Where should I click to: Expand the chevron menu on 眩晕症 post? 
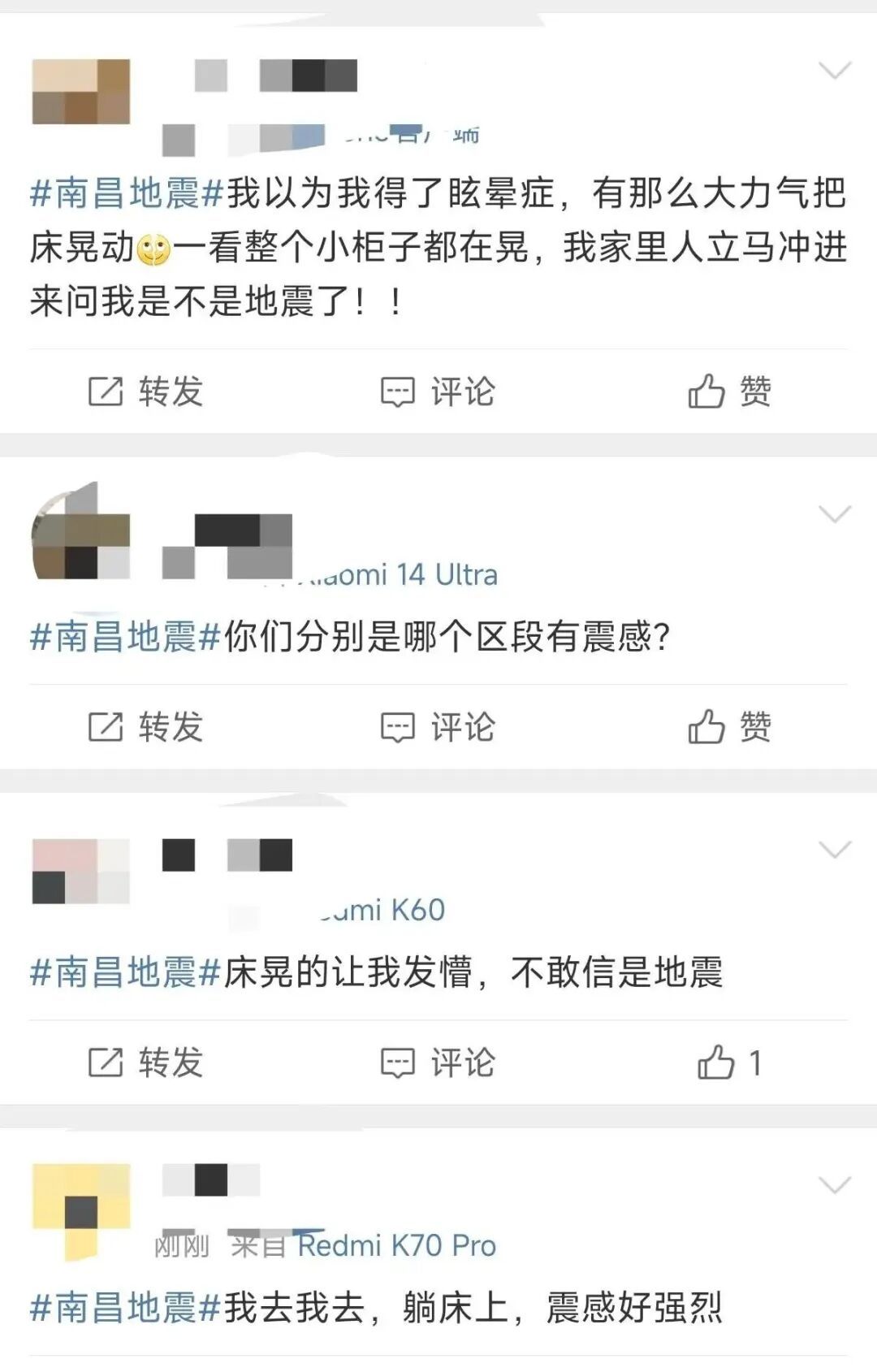(x=835, y=71)
